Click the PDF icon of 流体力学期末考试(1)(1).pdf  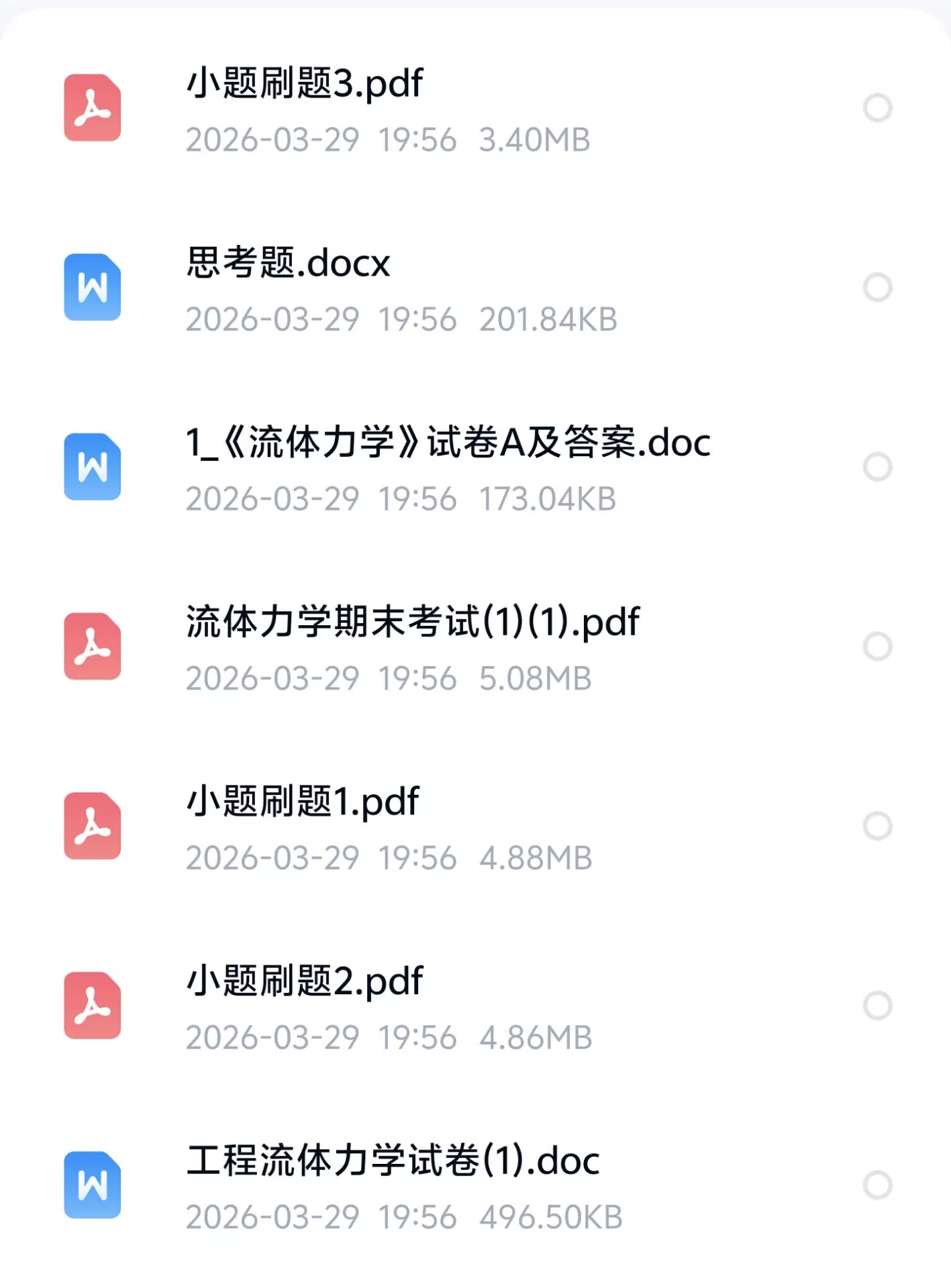pyautogui.click(x=92, y=646)
